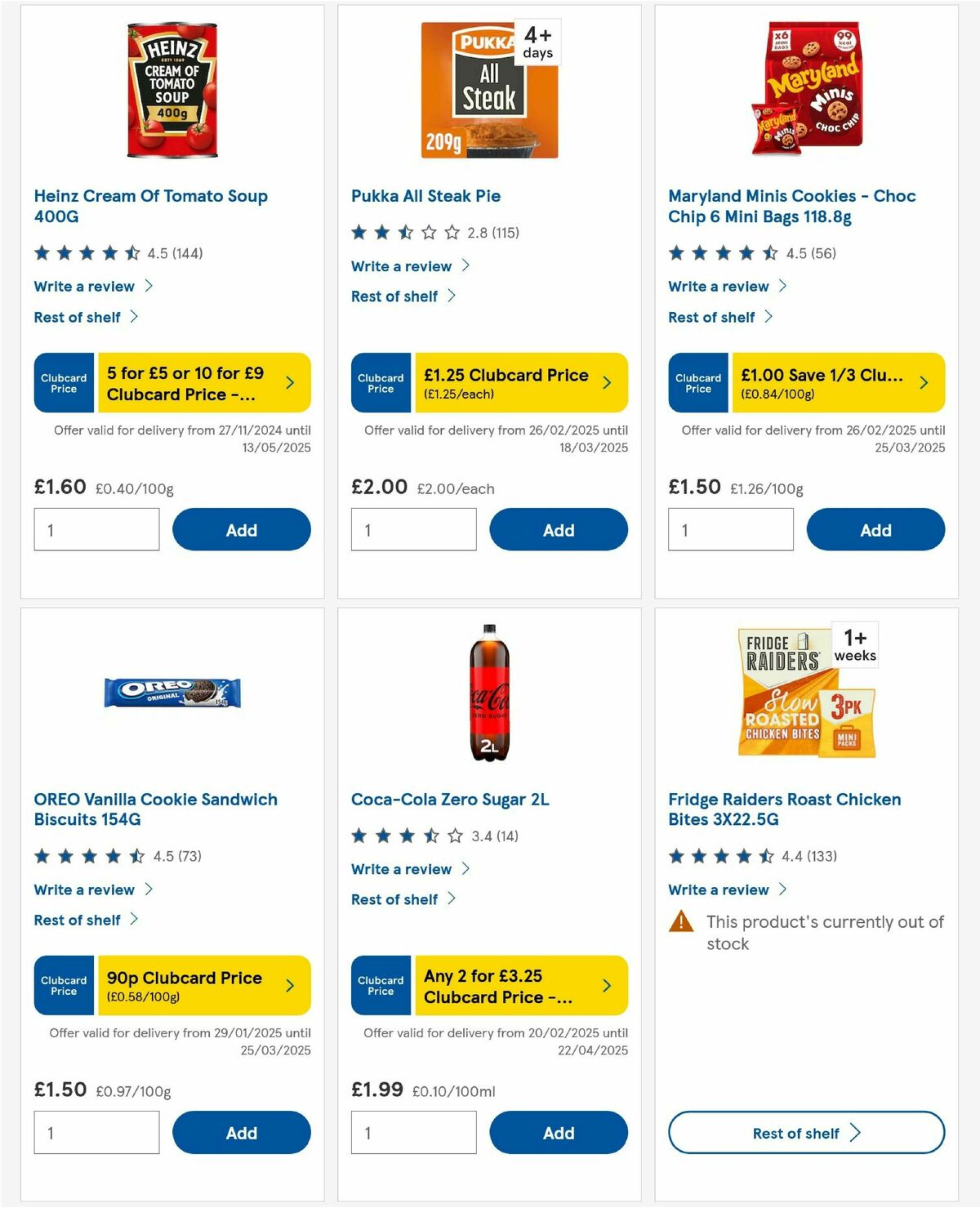Screen dimensions: 980x1208
Task: Click the Coca-Cola Zero star rating
Action: 402,836
